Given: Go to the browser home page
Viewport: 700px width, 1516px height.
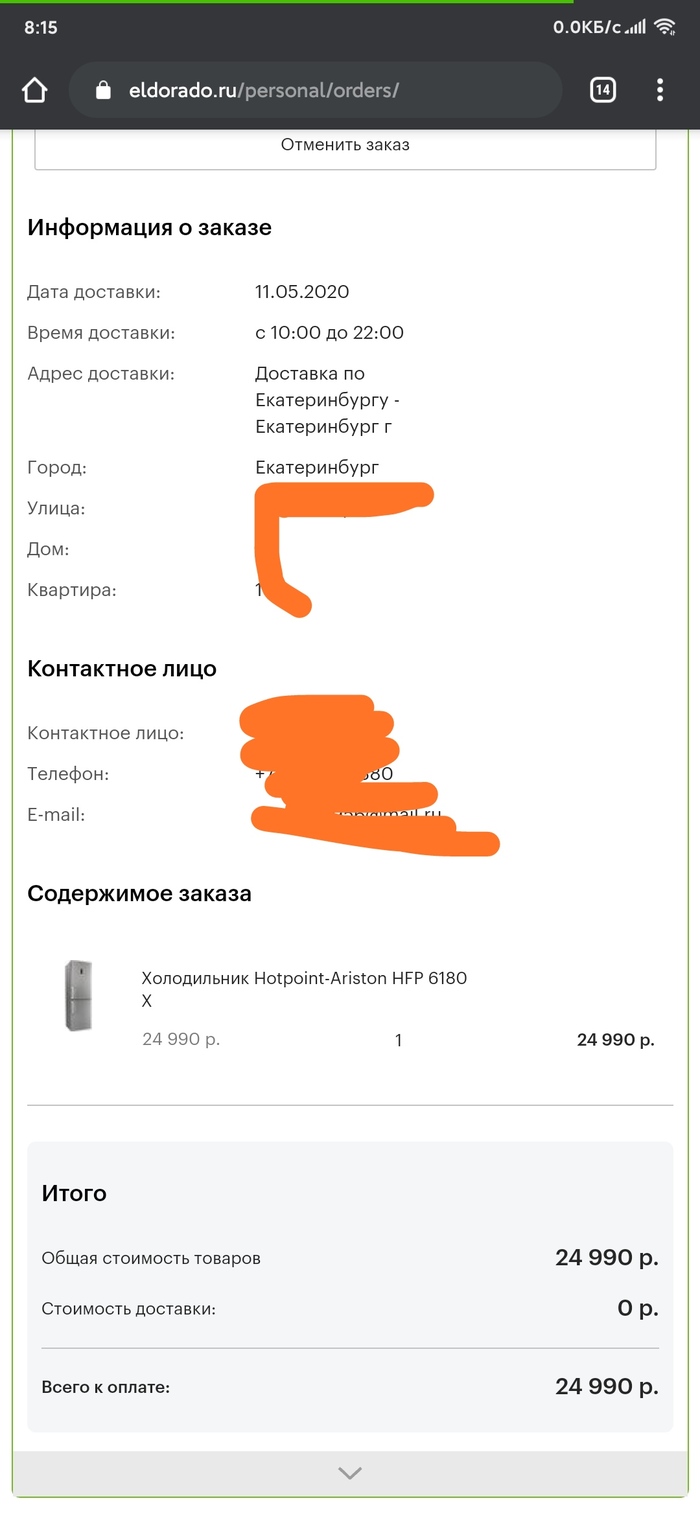Looking at the screenshot, I should [x=34, y=91].
